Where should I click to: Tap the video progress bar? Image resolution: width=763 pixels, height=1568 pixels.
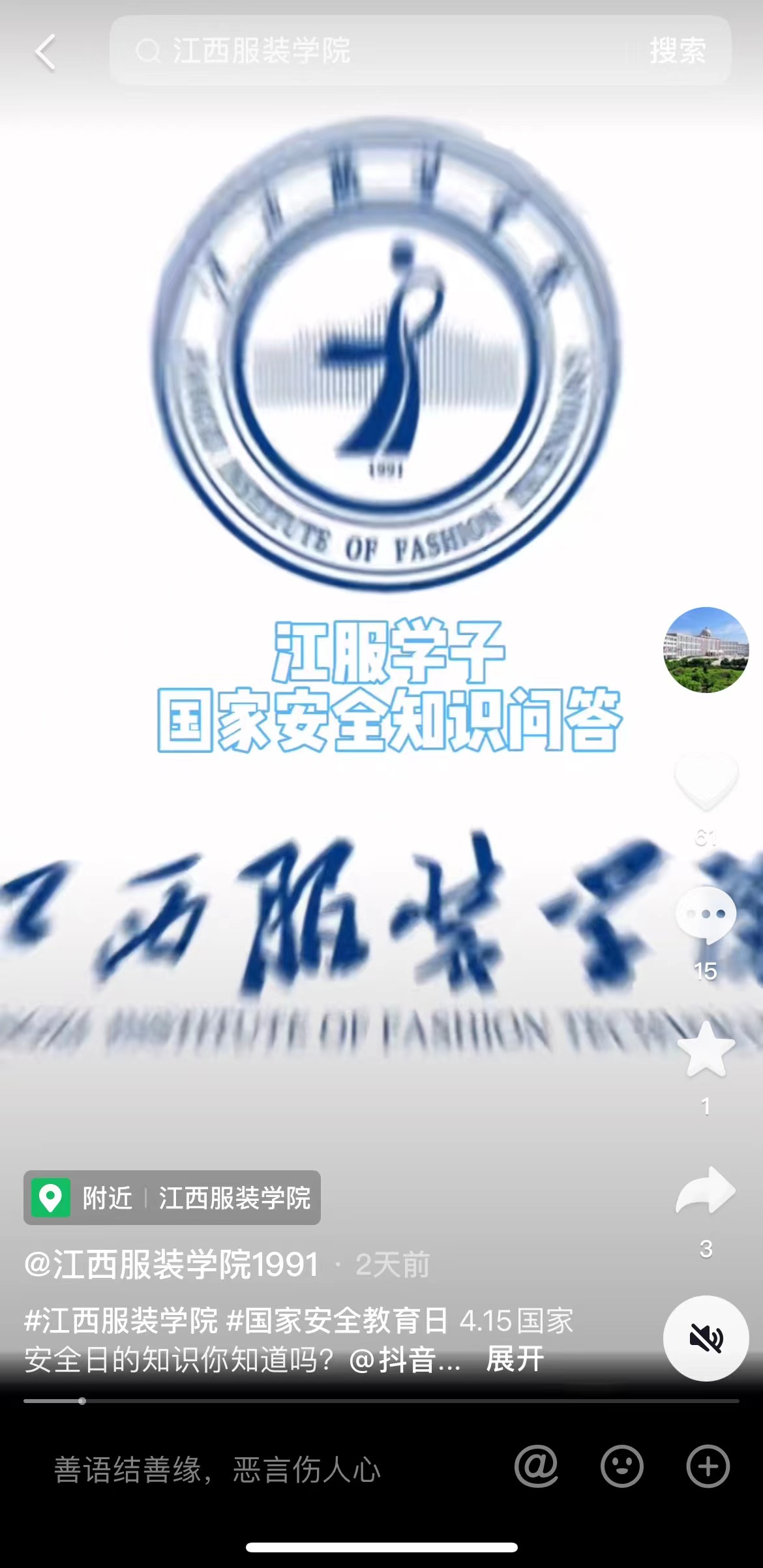click(x=381, y=1400)
